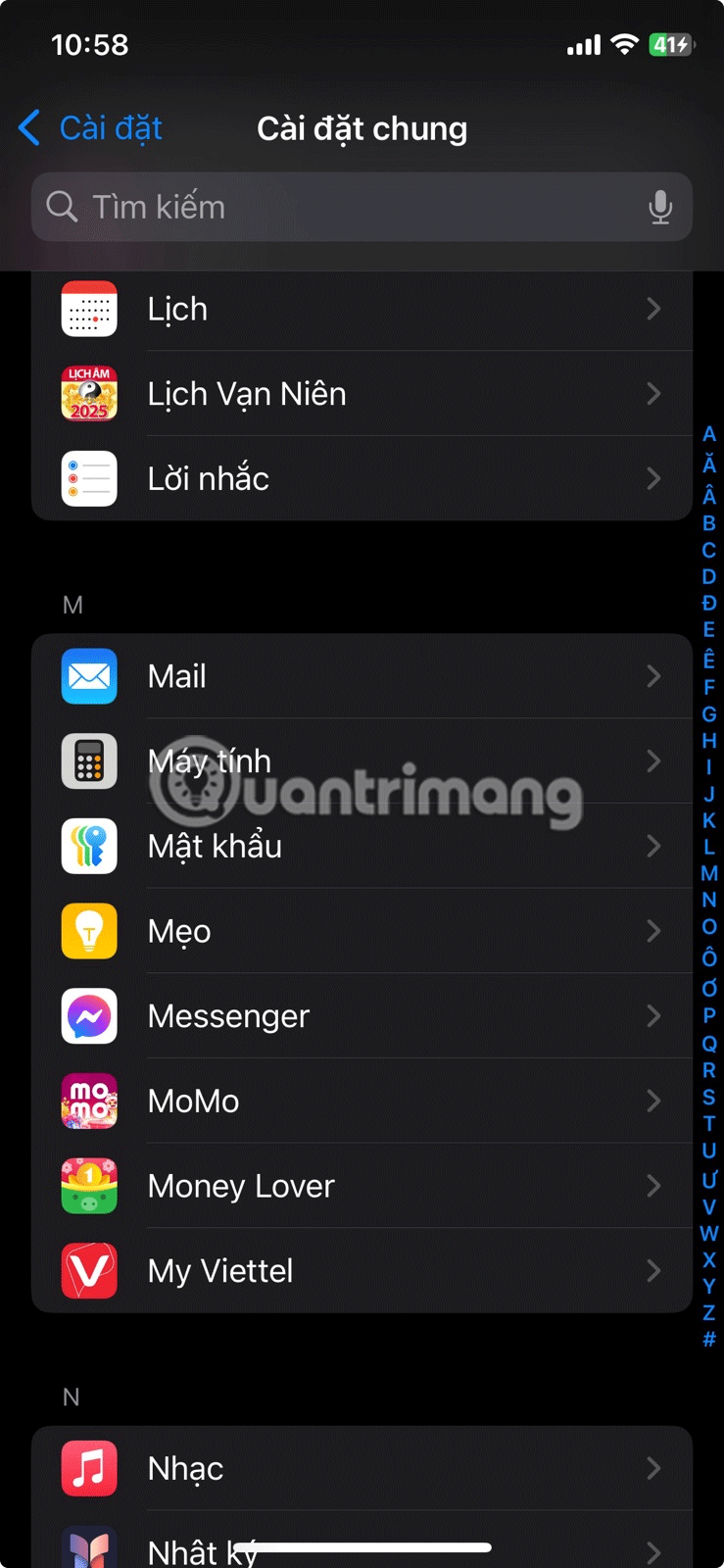Open Mật khẩu settings
The width and height of the screenshot is (724, 1568).
click(x=361, y=846)
